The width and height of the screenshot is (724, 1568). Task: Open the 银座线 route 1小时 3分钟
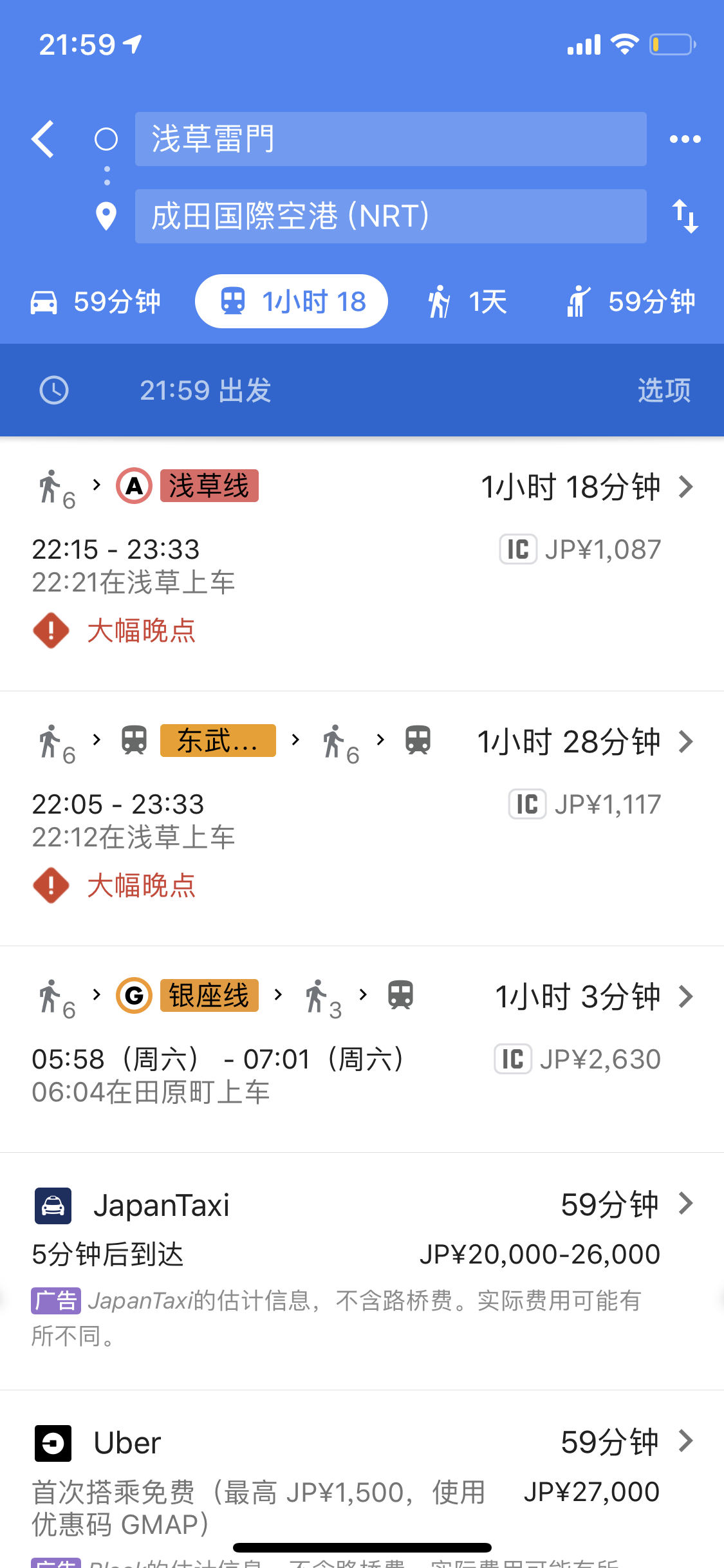pos(362,1049)
